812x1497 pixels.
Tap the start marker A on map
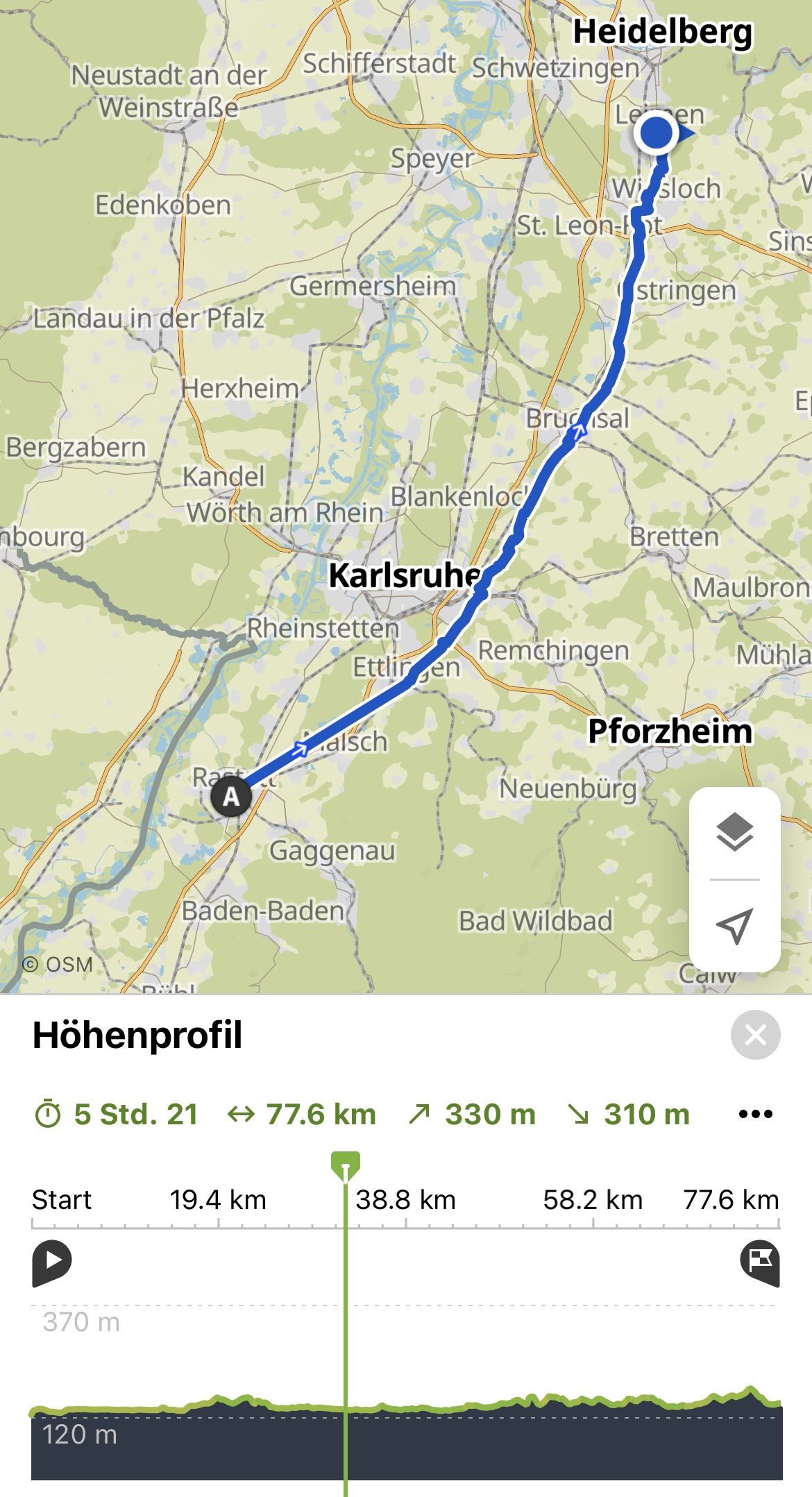(x=231, y=797)
